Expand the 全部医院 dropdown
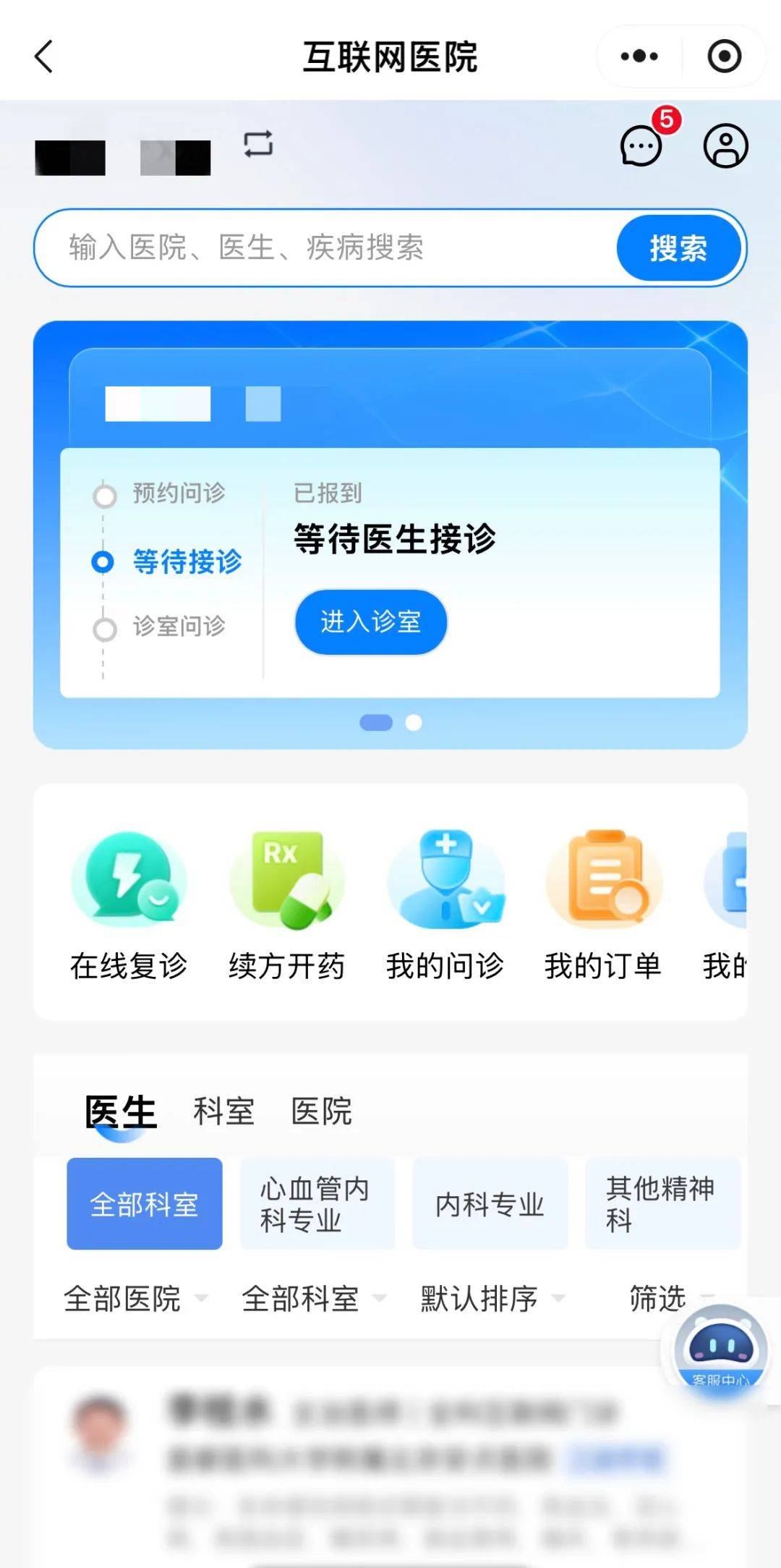This screenshot has height=1568, width=781. click(135, 1298)
